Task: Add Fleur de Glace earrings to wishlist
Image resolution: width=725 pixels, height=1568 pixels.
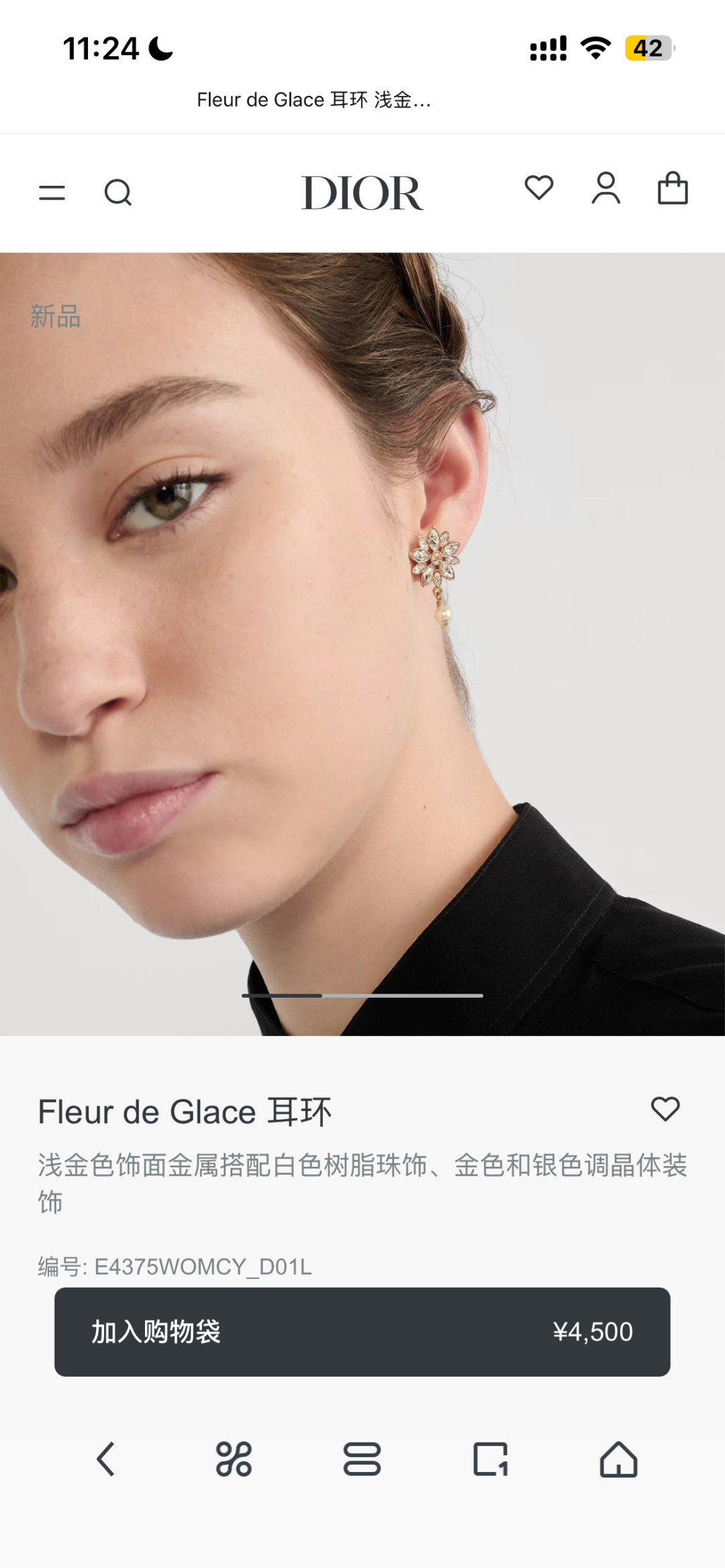Action: [665, 1109]
